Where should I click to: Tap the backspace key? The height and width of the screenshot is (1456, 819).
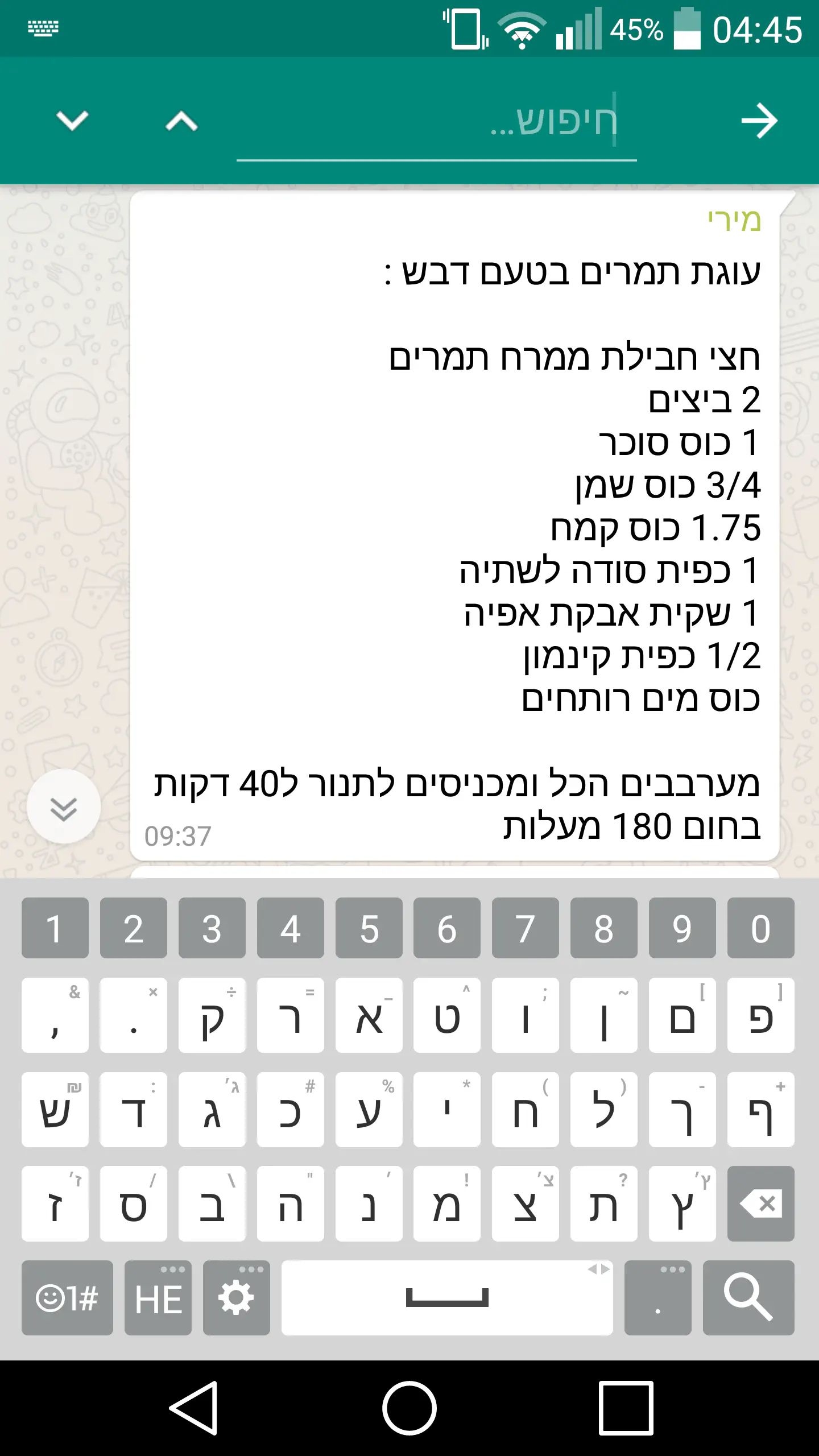[760, 1203]
